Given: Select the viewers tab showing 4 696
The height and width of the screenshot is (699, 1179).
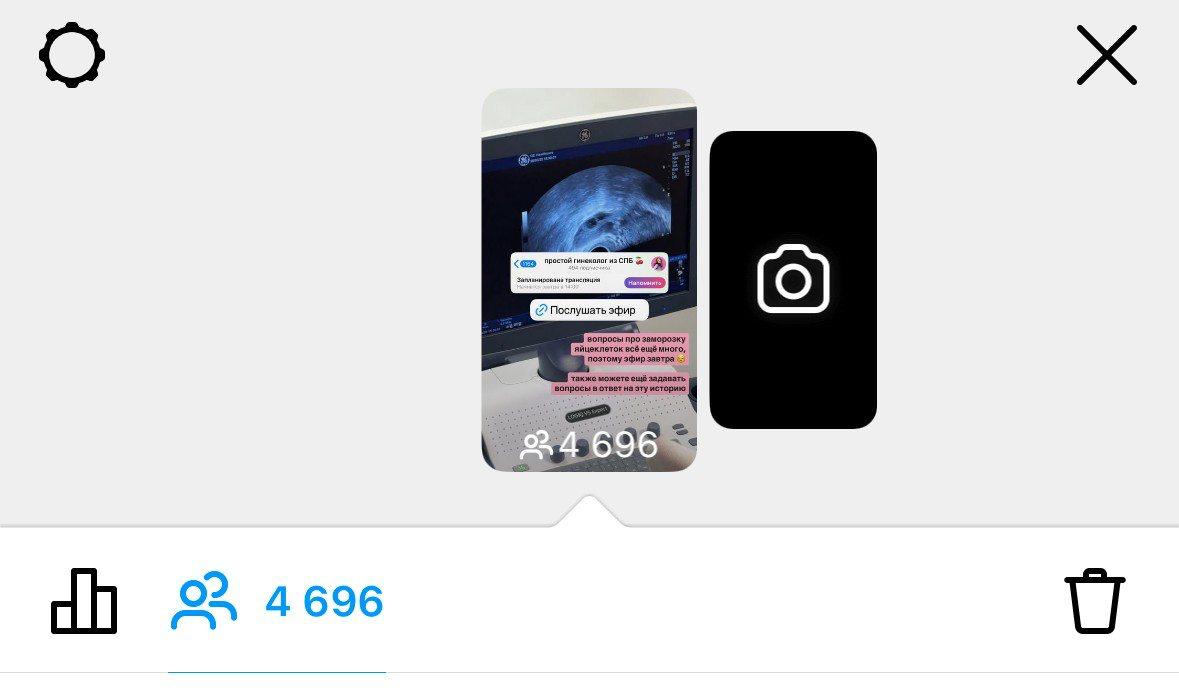Looking at the screenshot, I should [x=277, y=601].
